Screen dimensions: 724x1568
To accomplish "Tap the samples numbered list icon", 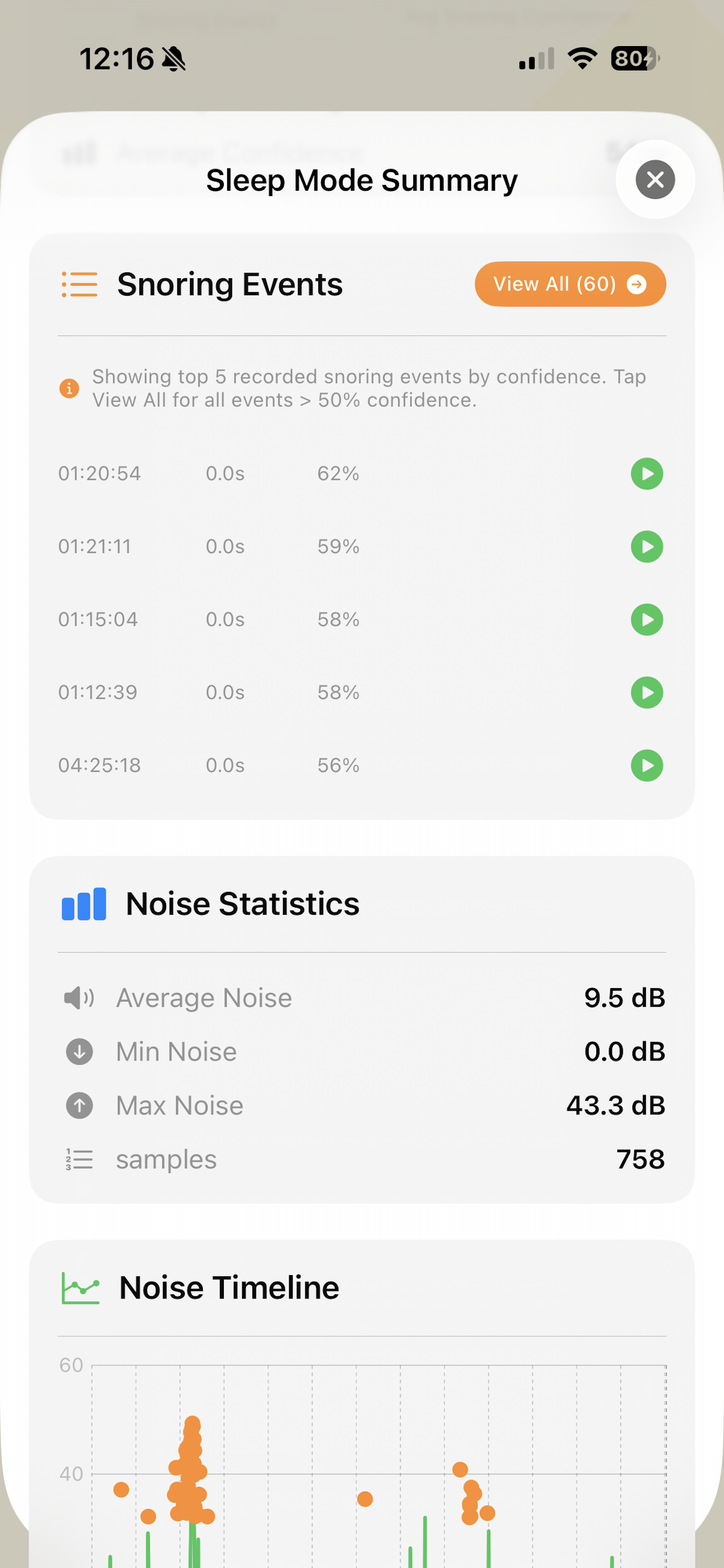I will click(79, 1160).
